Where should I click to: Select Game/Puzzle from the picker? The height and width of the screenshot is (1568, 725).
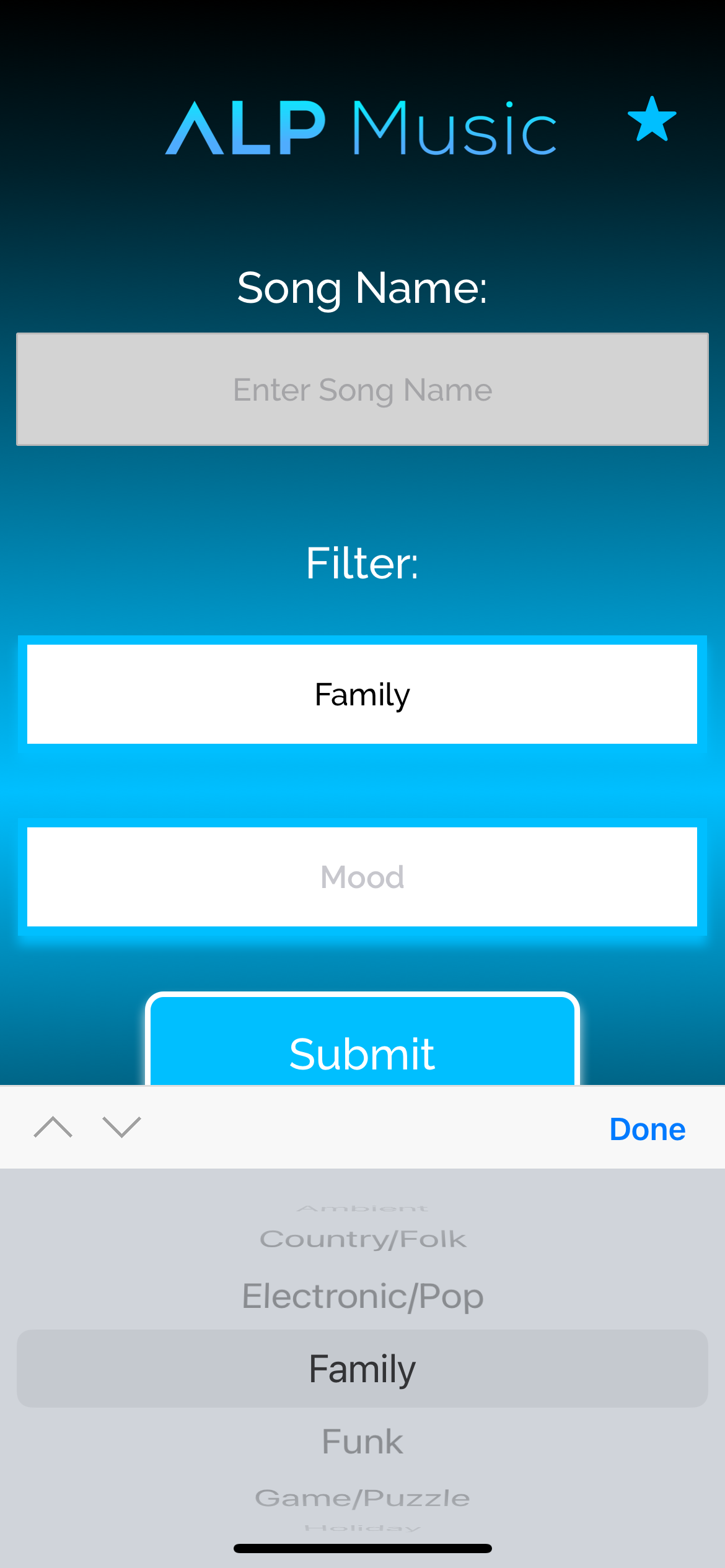(362, 1498)
